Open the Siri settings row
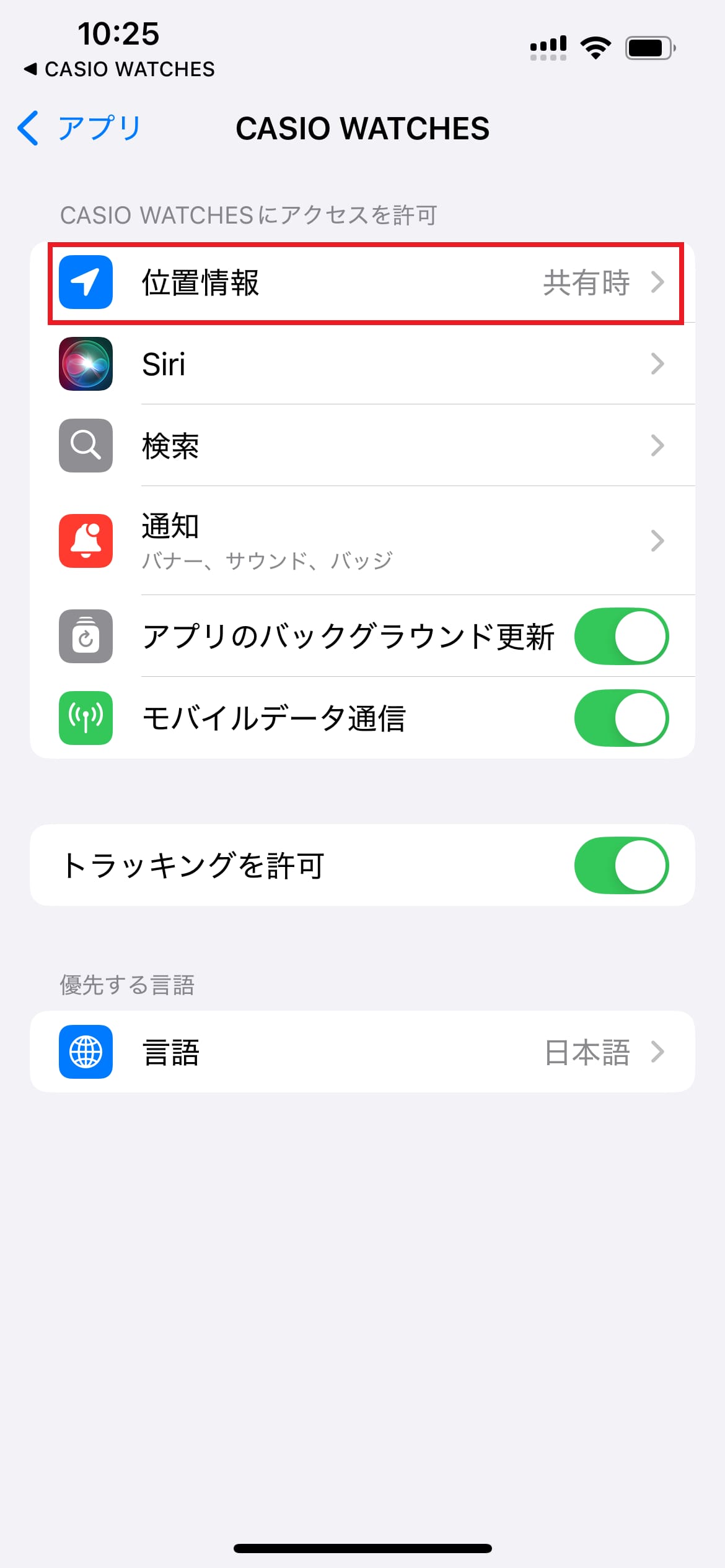The image size is (725, 1568). pos(362,364)
